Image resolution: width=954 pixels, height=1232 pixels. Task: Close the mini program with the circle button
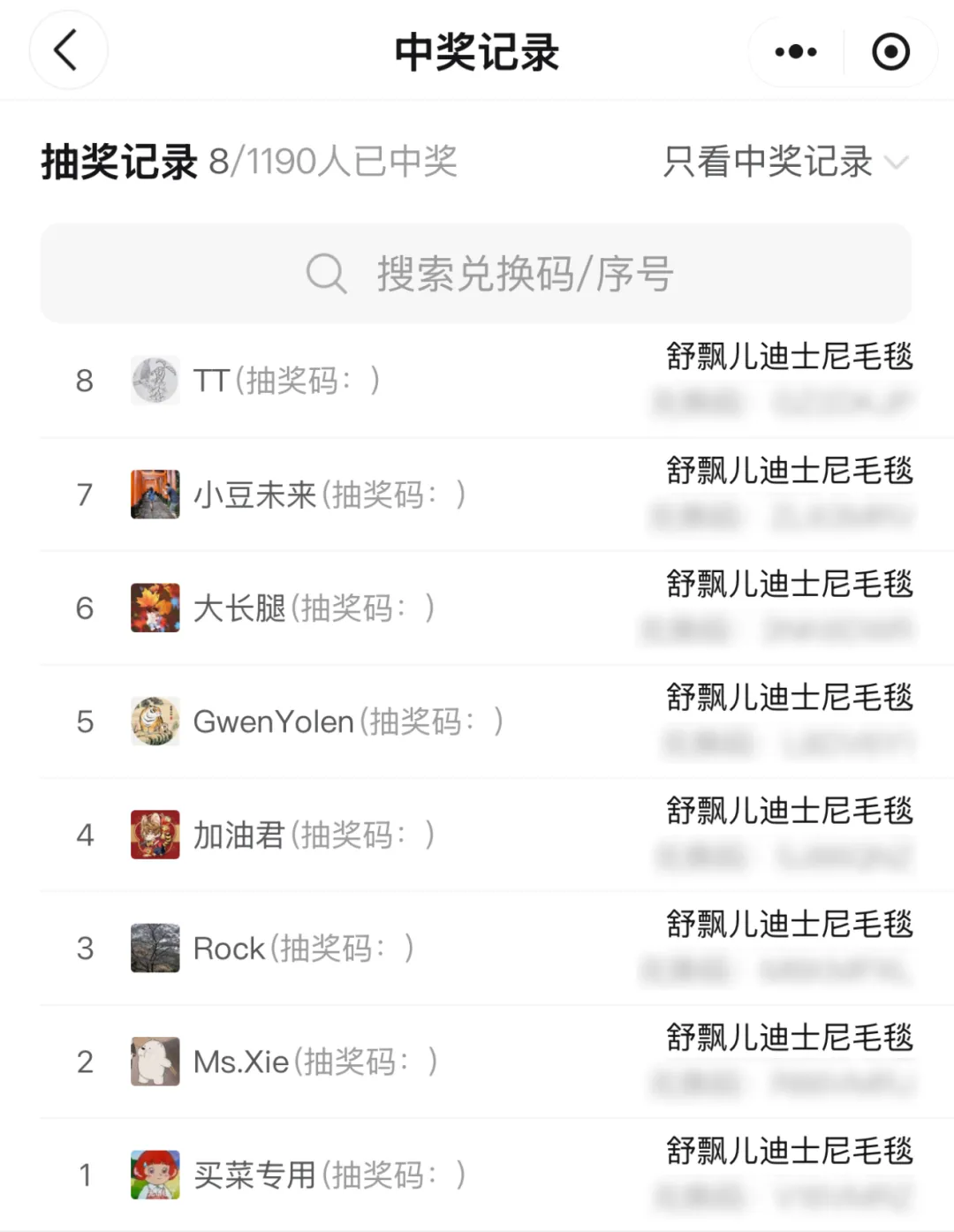890,52
